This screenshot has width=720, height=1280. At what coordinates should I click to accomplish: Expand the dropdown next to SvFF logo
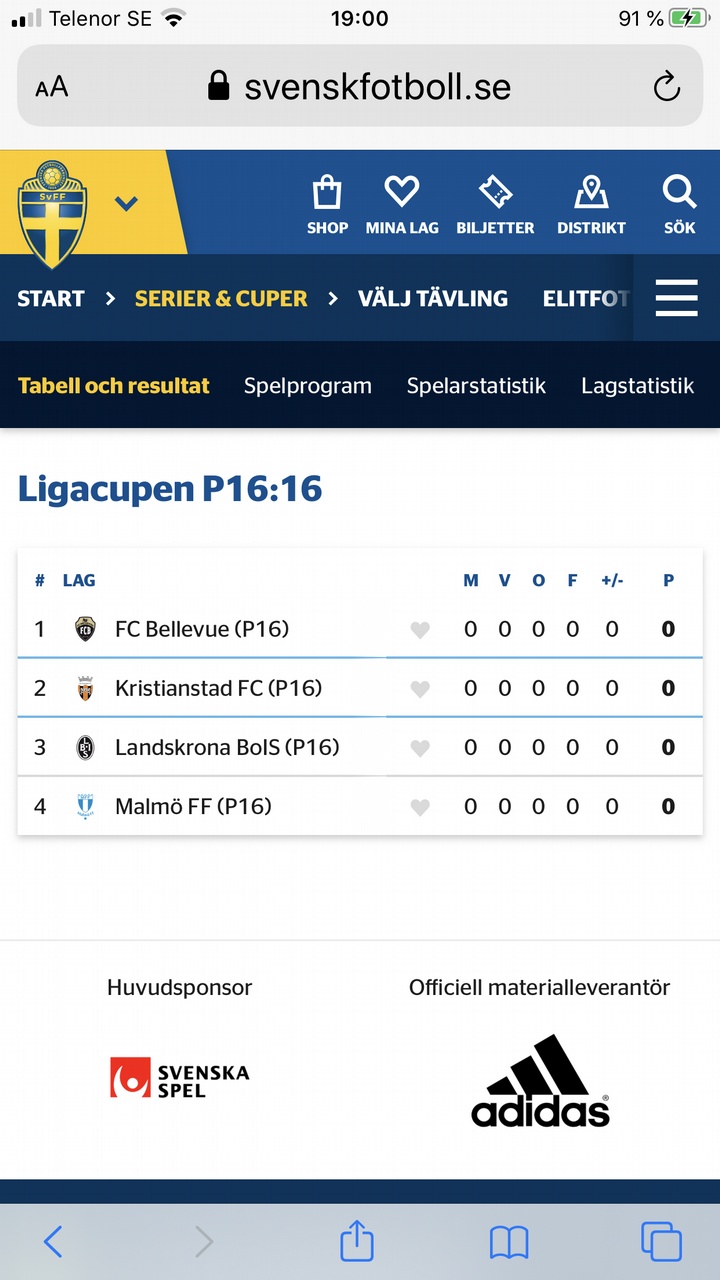pos(126,204)
